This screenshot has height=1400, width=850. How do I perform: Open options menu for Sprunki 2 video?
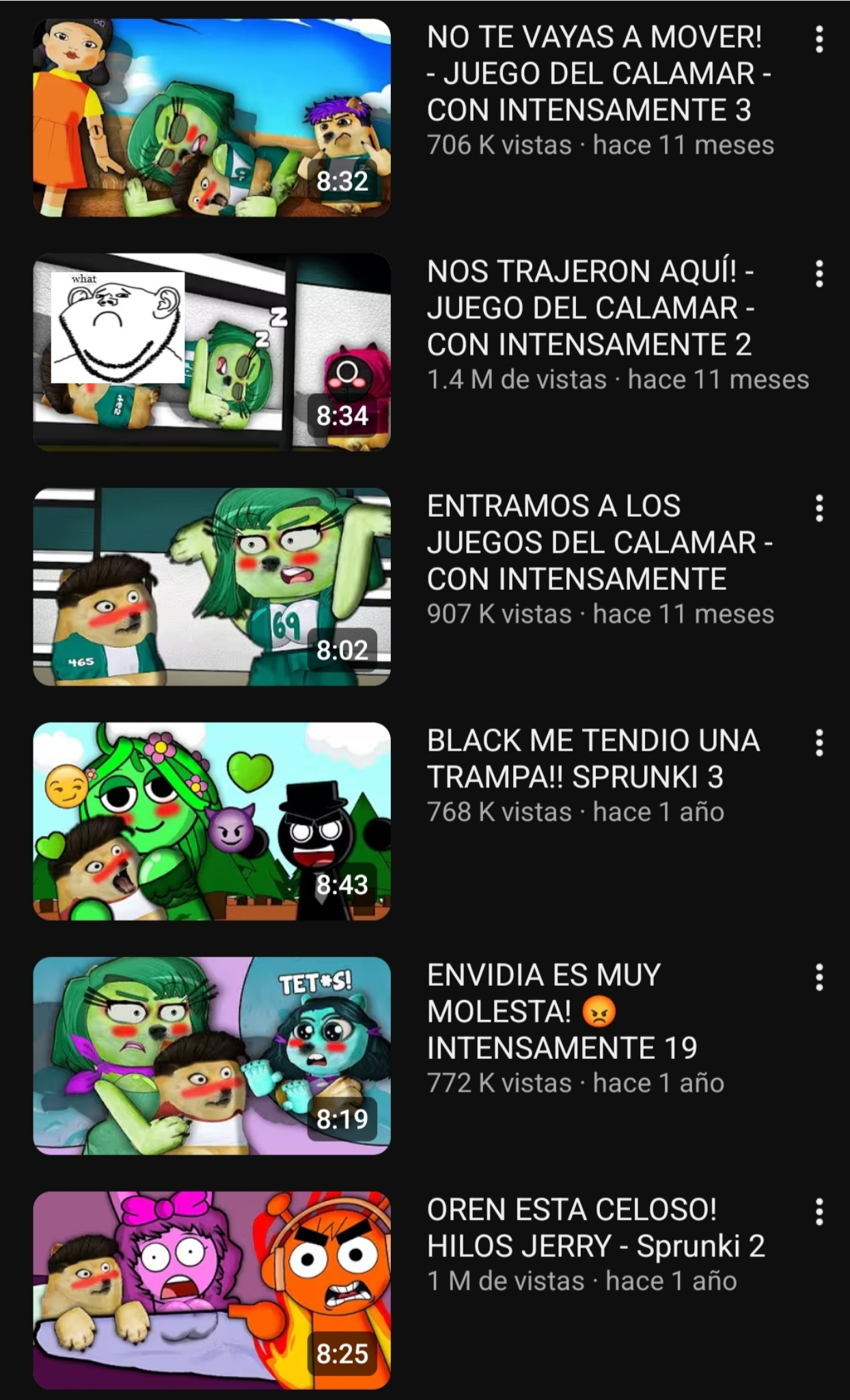pyautogui.click(x=819, y=1212)
